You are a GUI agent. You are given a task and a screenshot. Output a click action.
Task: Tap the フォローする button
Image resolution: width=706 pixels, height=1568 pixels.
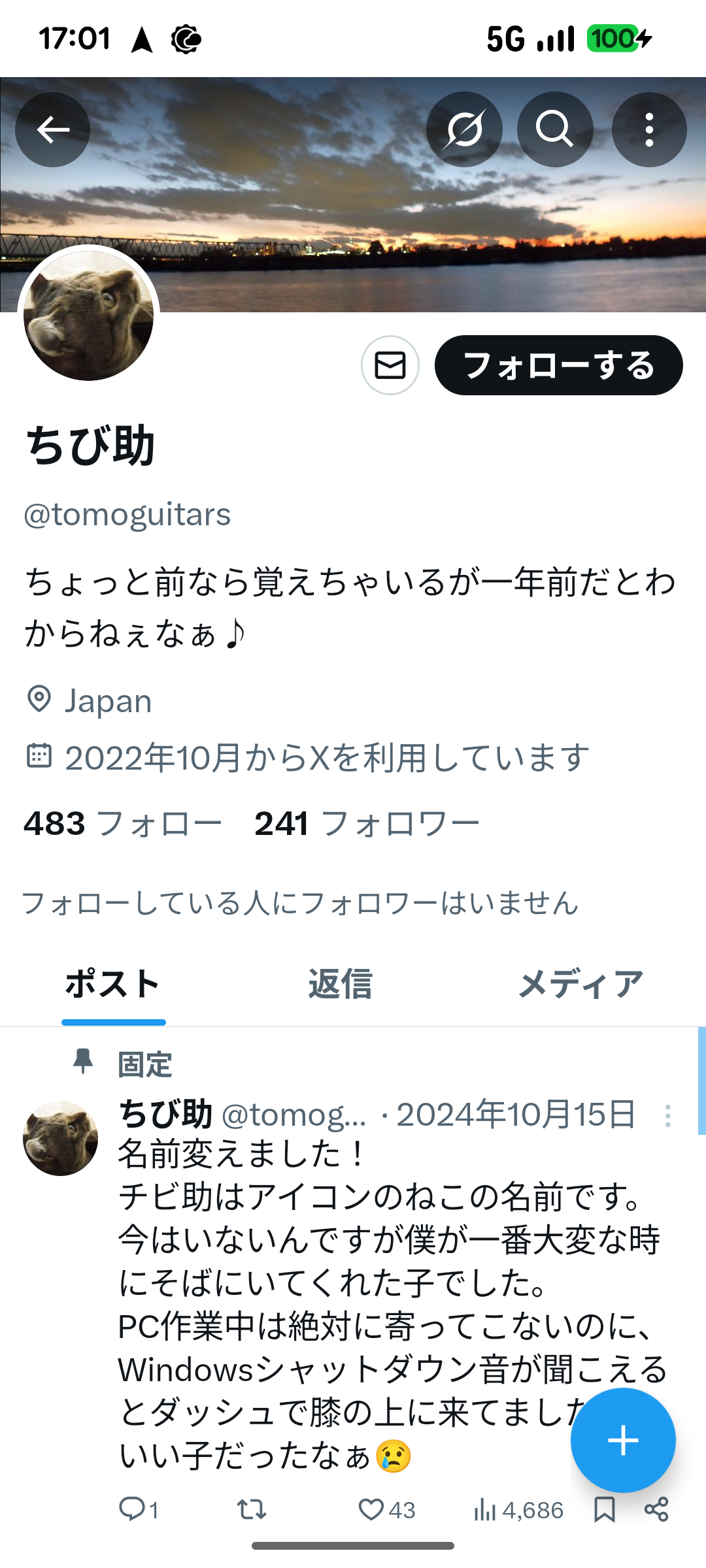(559, 365)
